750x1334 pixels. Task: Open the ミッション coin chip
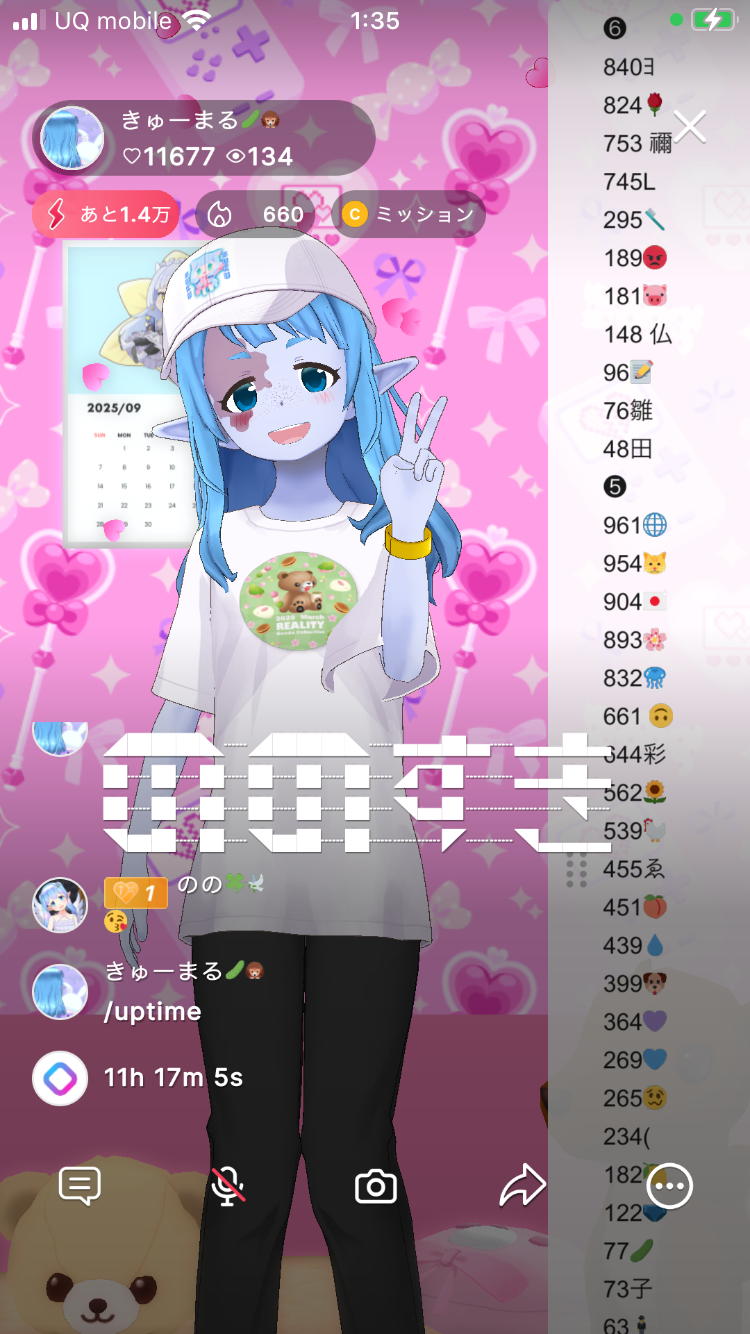tap(408, 214)
